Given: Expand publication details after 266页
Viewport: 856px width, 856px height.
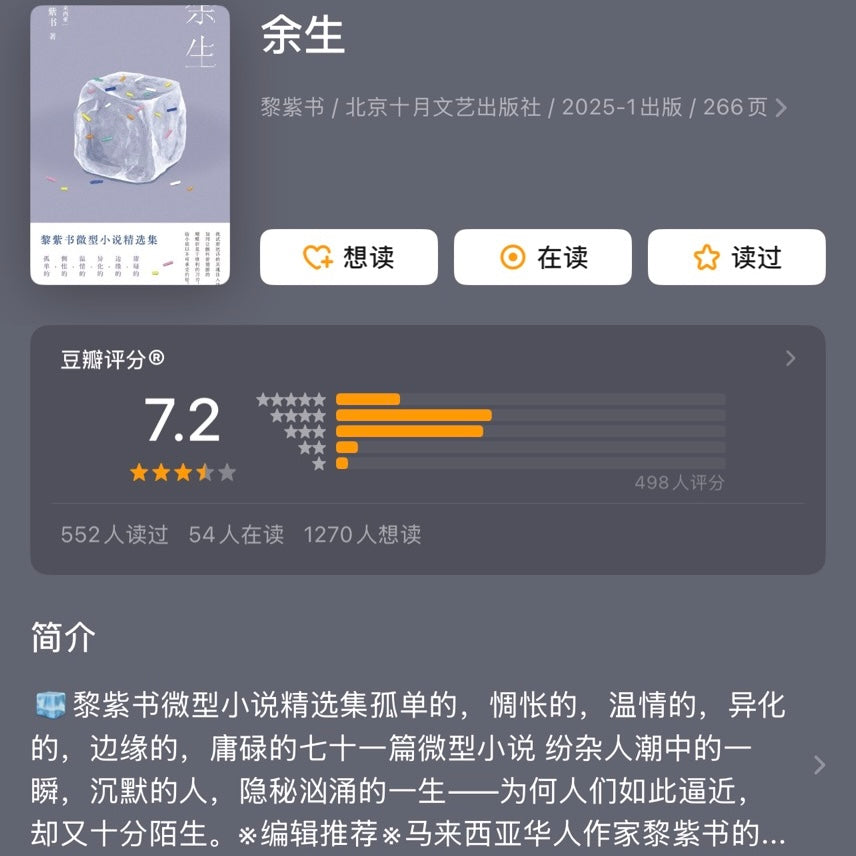Looking at the screenshot, I should 781,108.
